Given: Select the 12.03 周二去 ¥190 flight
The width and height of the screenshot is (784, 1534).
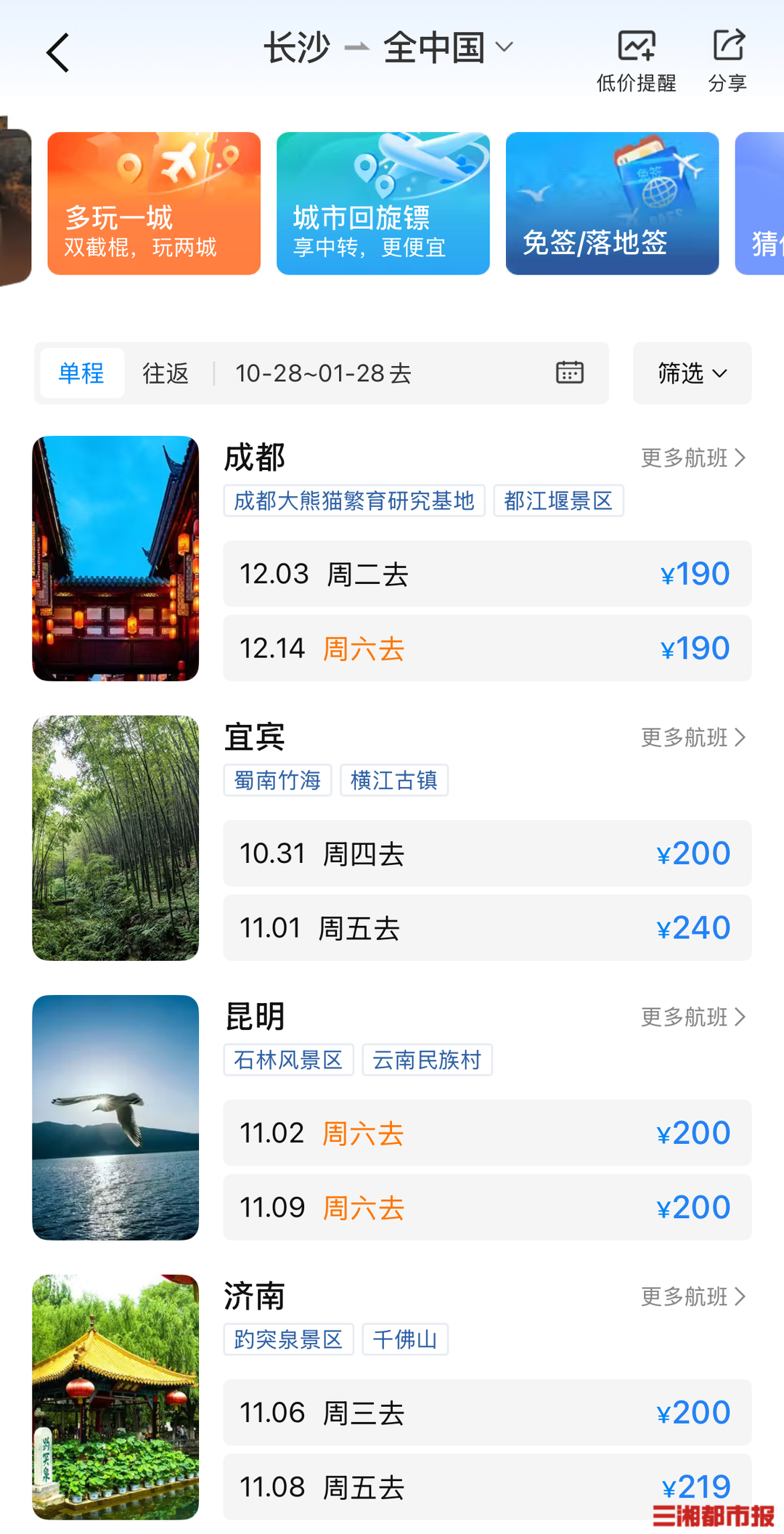Looking at the screenshot, I should point(486,574).
